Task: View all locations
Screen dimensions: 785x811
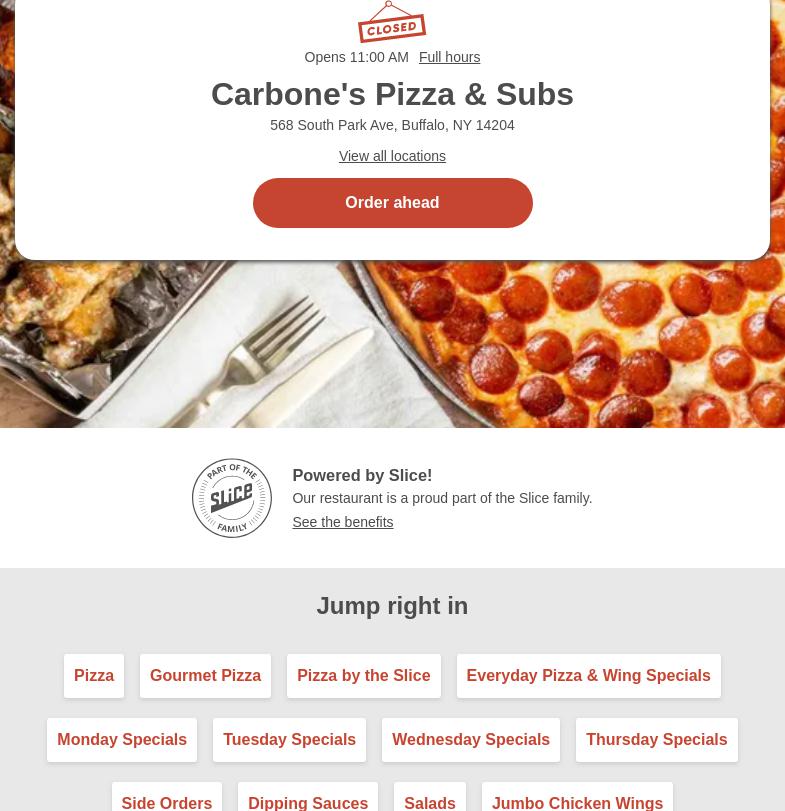Action: pos(392,156)
